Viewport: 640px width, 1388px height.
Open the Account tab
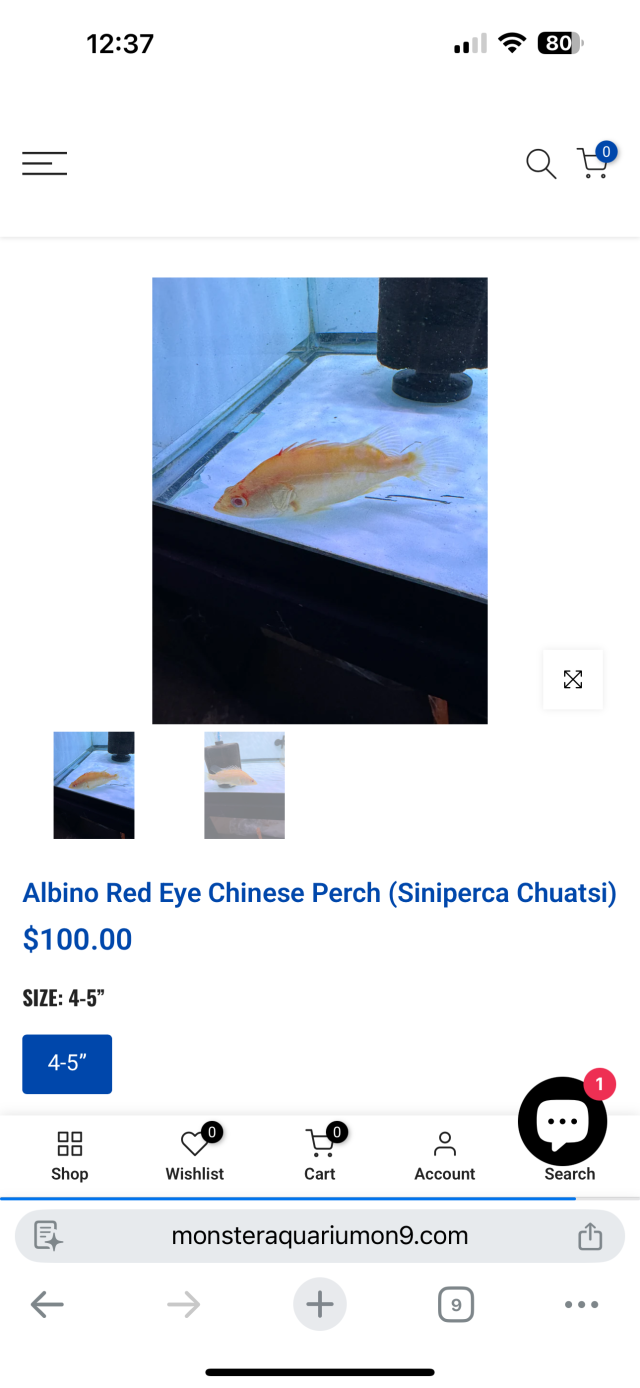pyautogui.click(x=445, y=1156)
